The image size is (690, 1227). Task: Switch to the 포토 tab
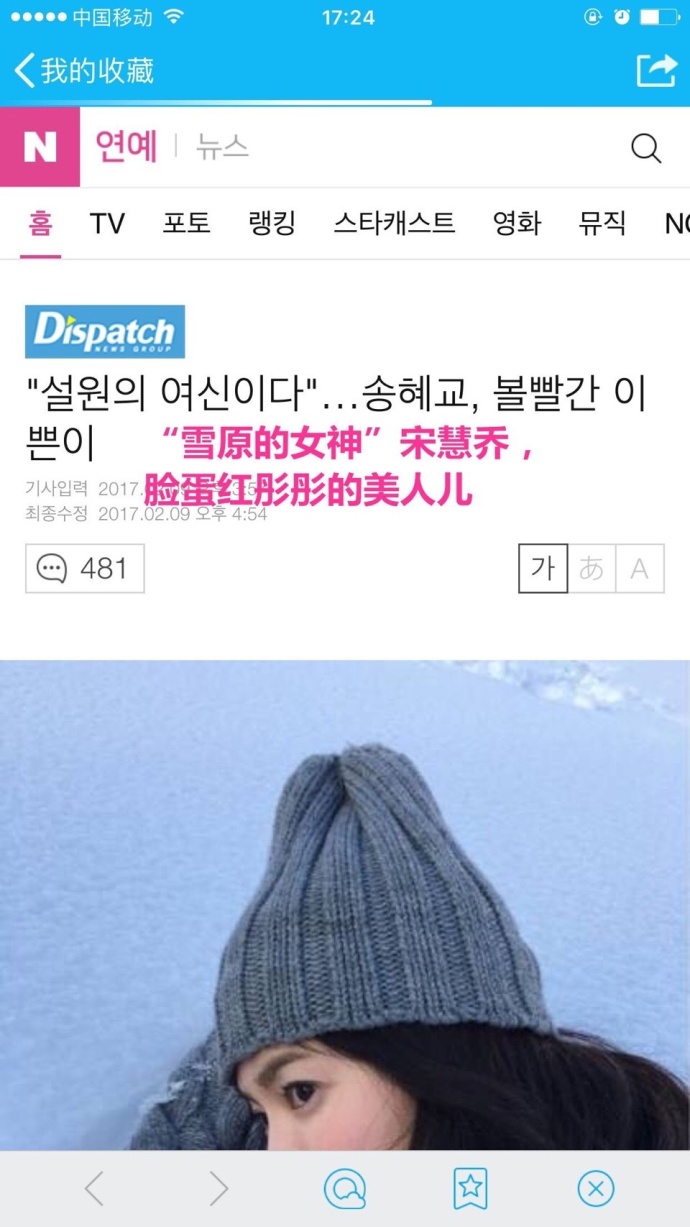tap(187, 222)
